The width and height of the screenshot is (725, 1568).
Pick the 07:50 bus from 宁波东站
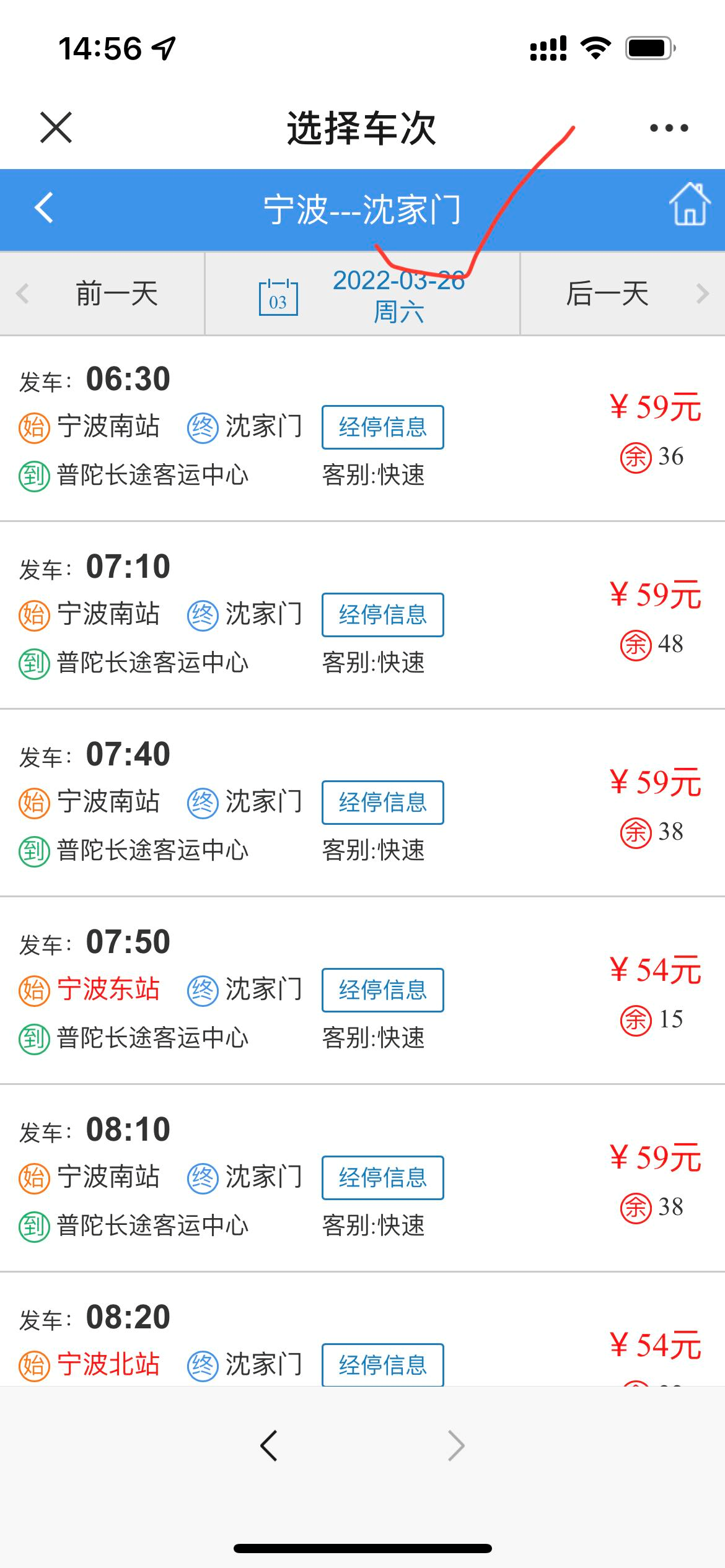click(186, 942)
